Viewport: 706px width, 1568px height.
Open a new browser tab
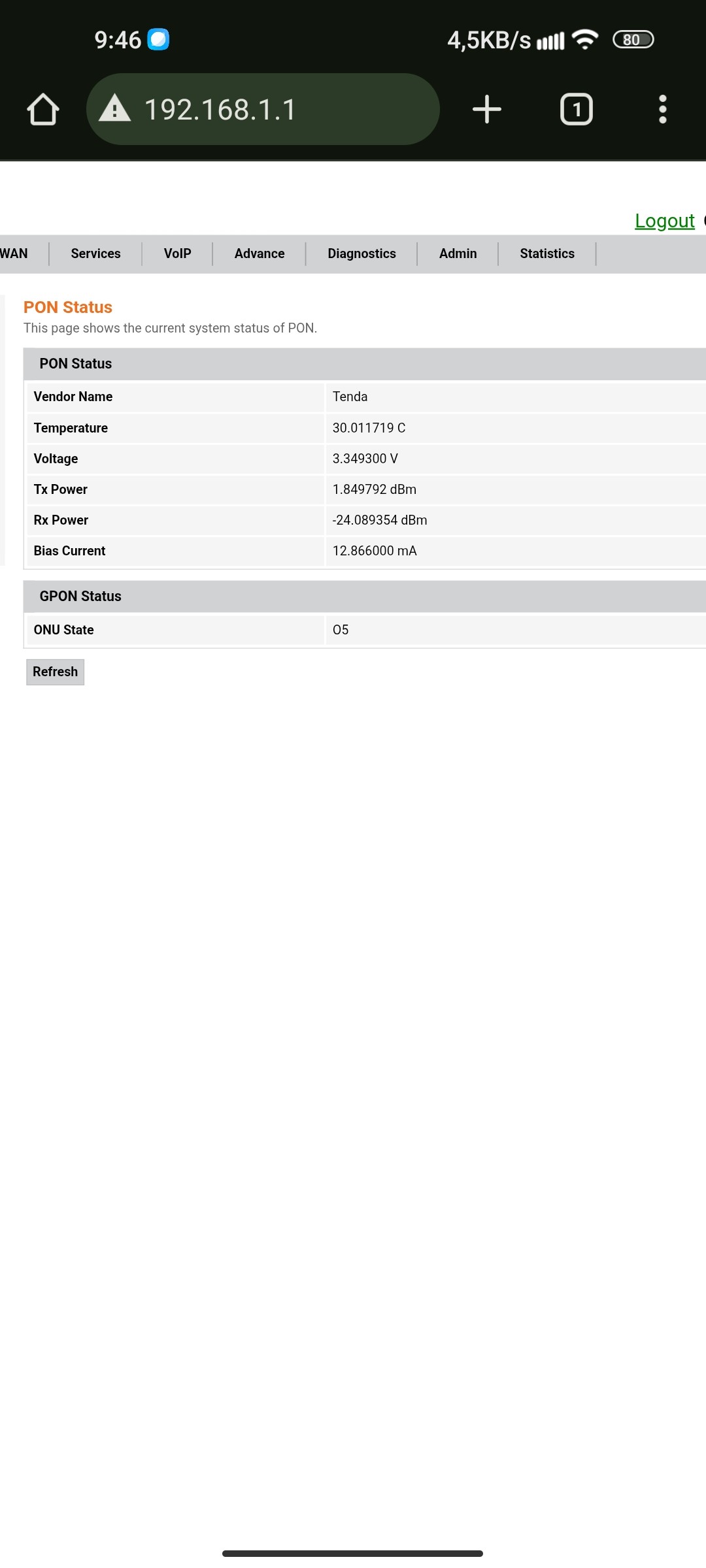point(487,109)
